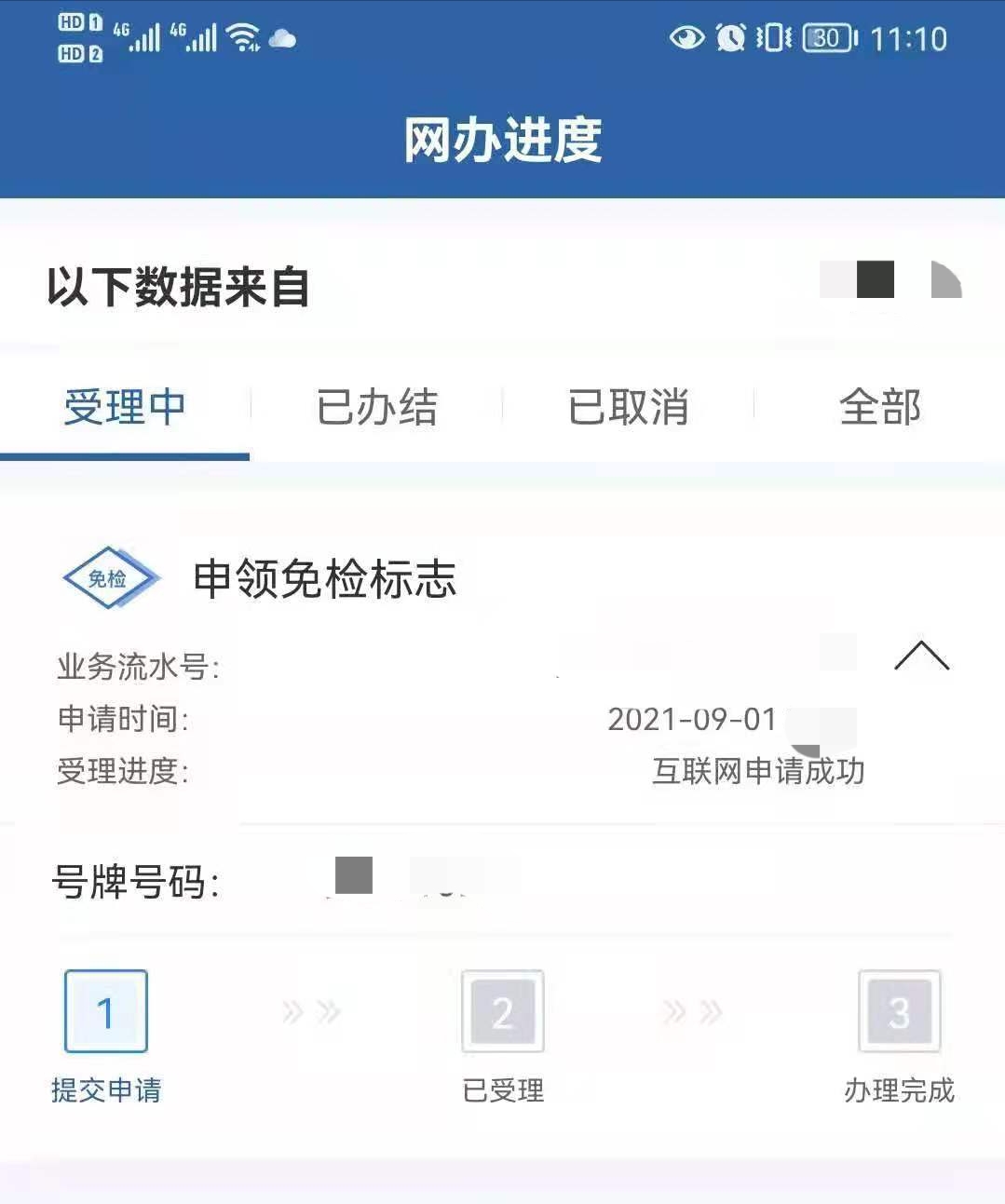Viewport: 1005px width, 1204px height.
Task: Tap the 申领免检标志 title
Action: tap(324, 580)
